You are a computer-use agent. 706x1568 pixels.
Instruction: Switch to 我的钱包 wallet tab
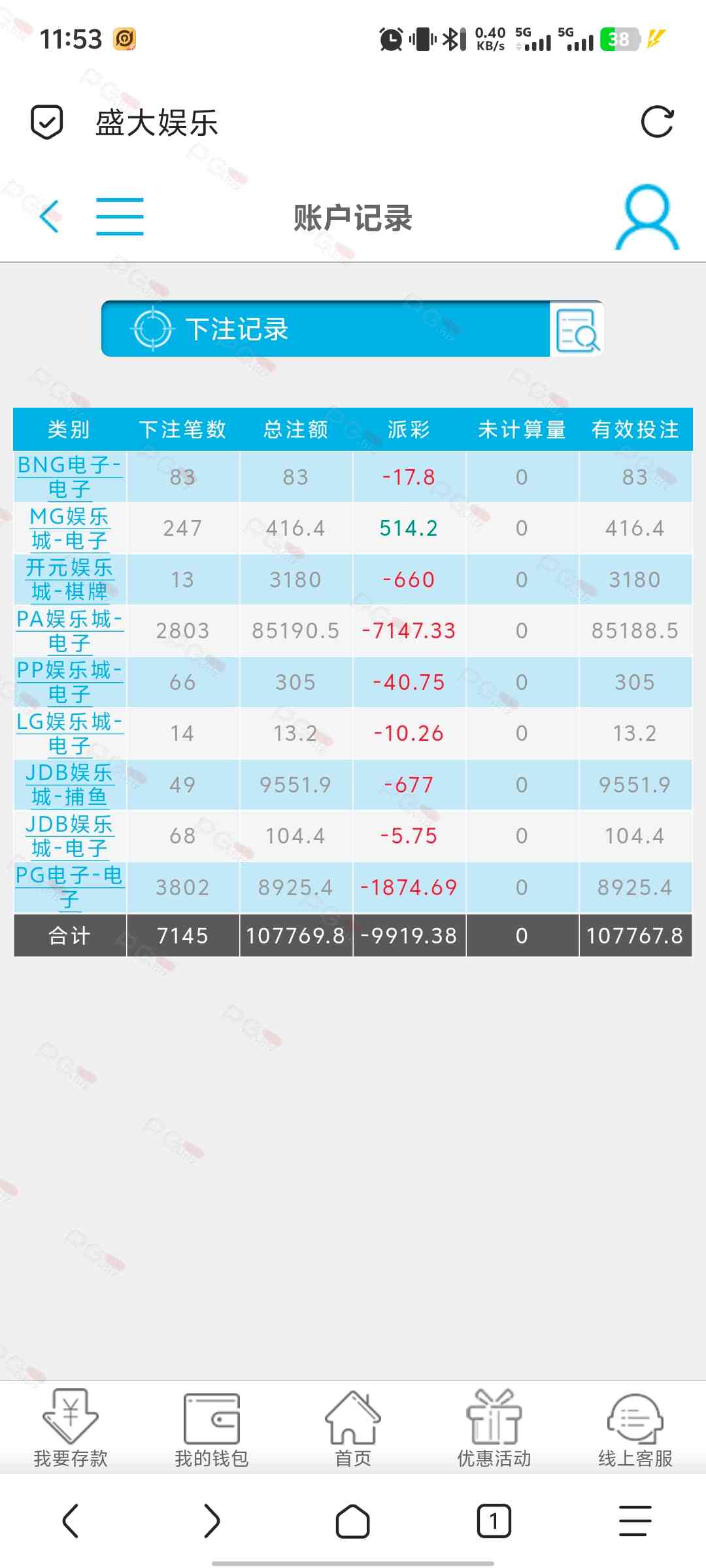point(212,1428)
